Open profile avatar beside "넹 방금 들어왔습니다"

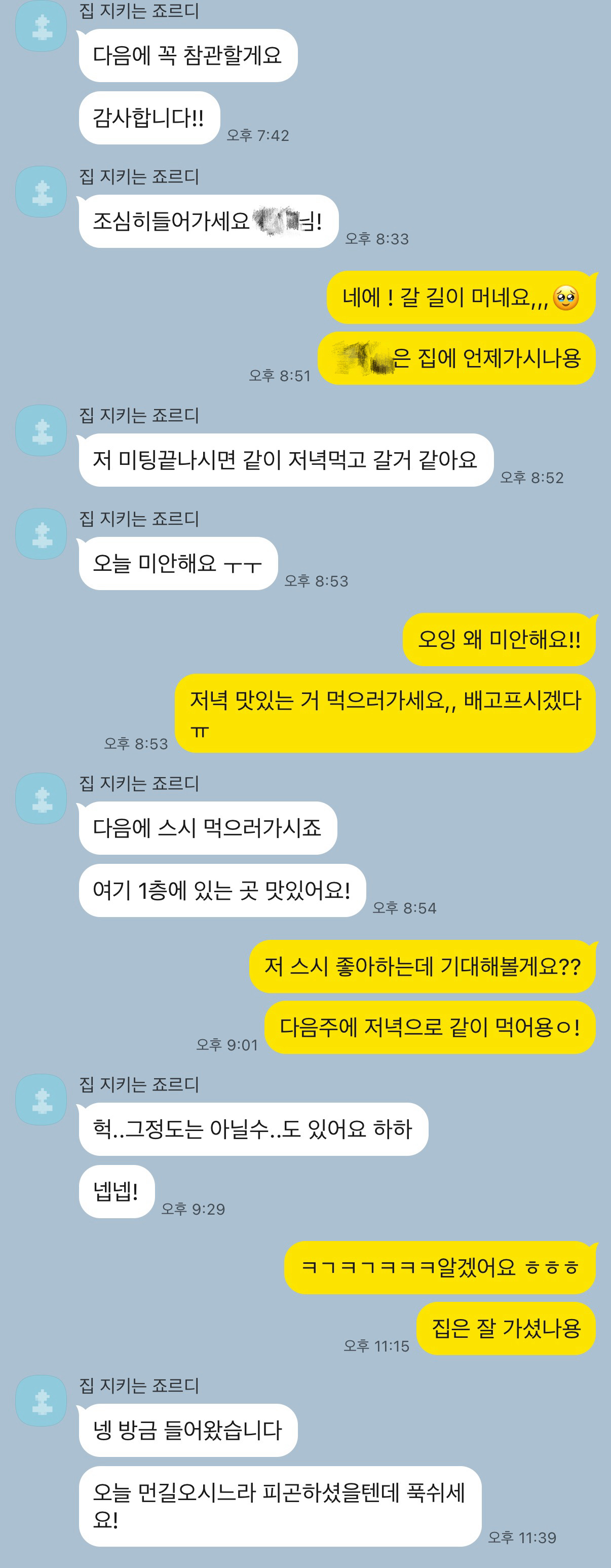click(41, 1401)
